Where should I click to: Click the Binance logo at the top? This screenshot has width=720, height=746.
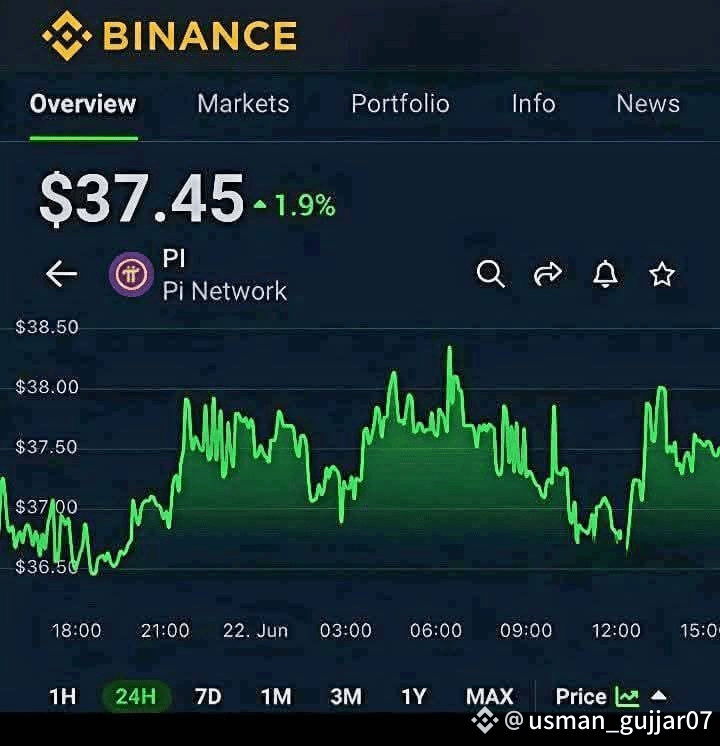[x=170, y=36]
